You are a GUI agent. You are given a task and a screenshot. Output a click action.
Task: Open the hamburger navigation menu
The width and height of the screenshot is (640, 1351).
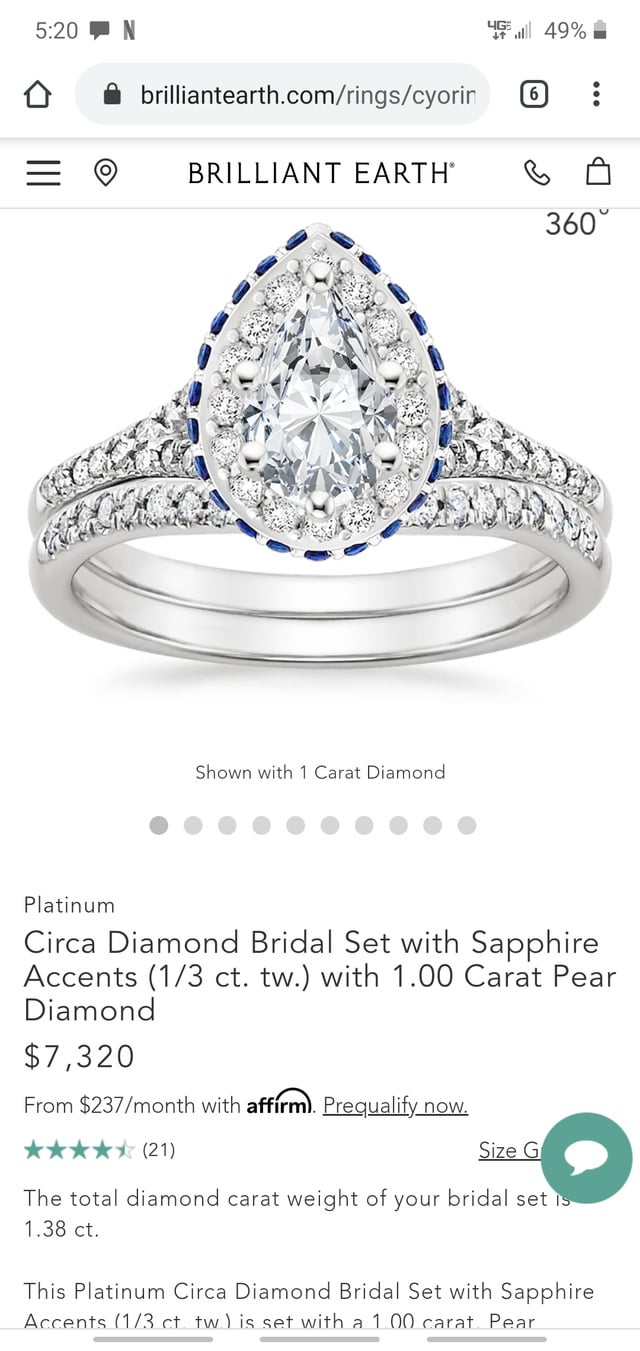click(43, 173)
